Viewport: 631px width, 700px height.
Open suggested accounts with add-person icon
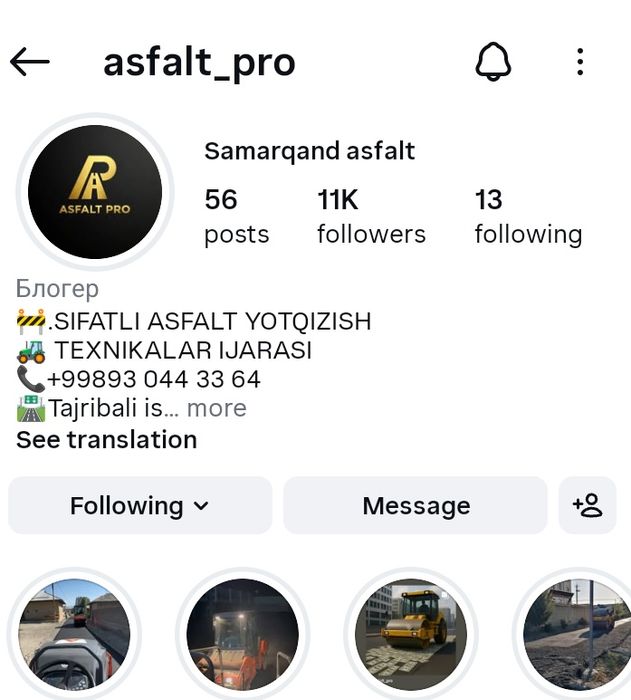pos(588,506)
